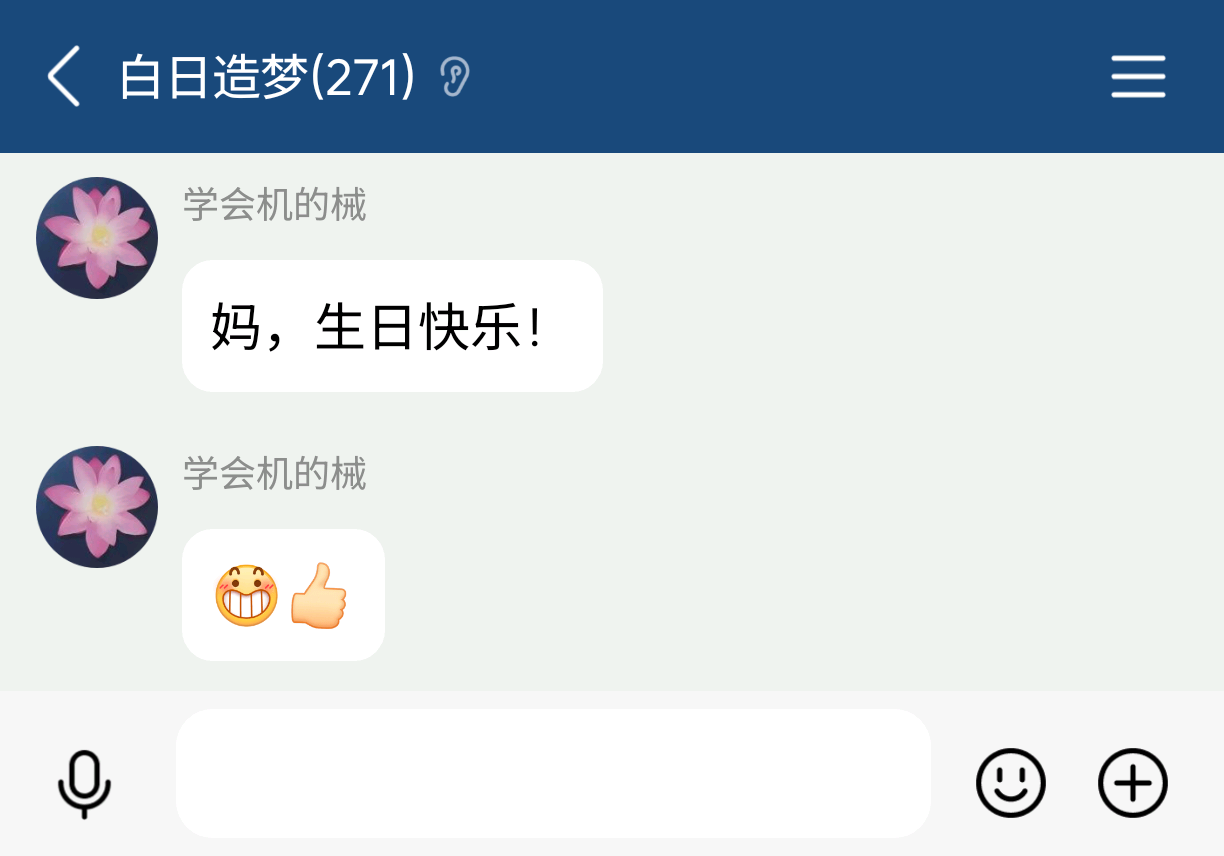Go back from the 白日造梦 group chat
Viewport: 1224px width, 856px height.
pos(64,77)
